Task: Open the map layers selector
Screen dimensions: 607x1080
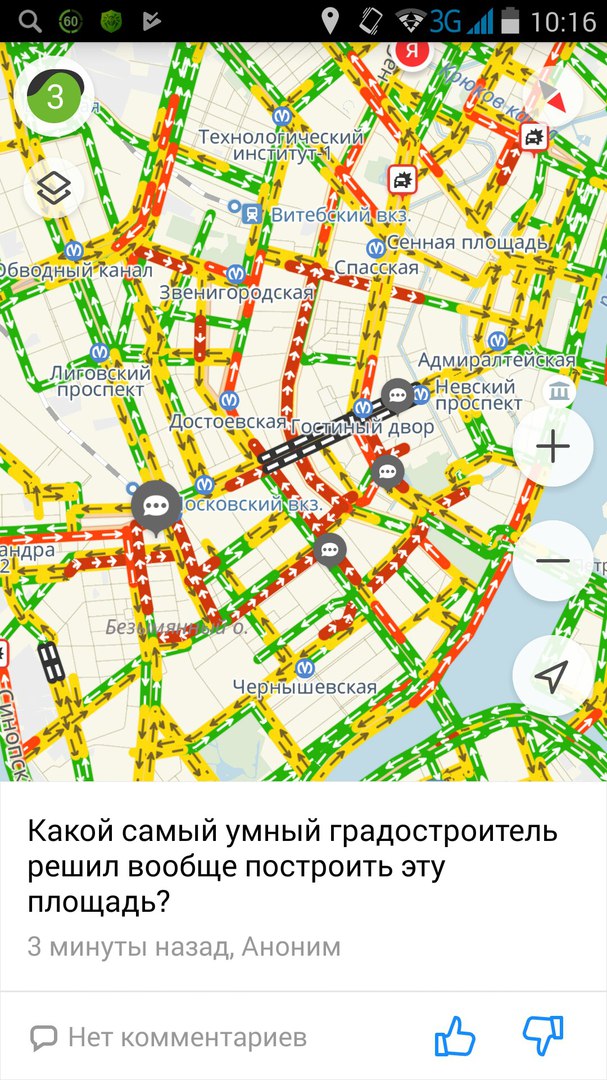Action: pyautogui.click(x=53, y=188)
